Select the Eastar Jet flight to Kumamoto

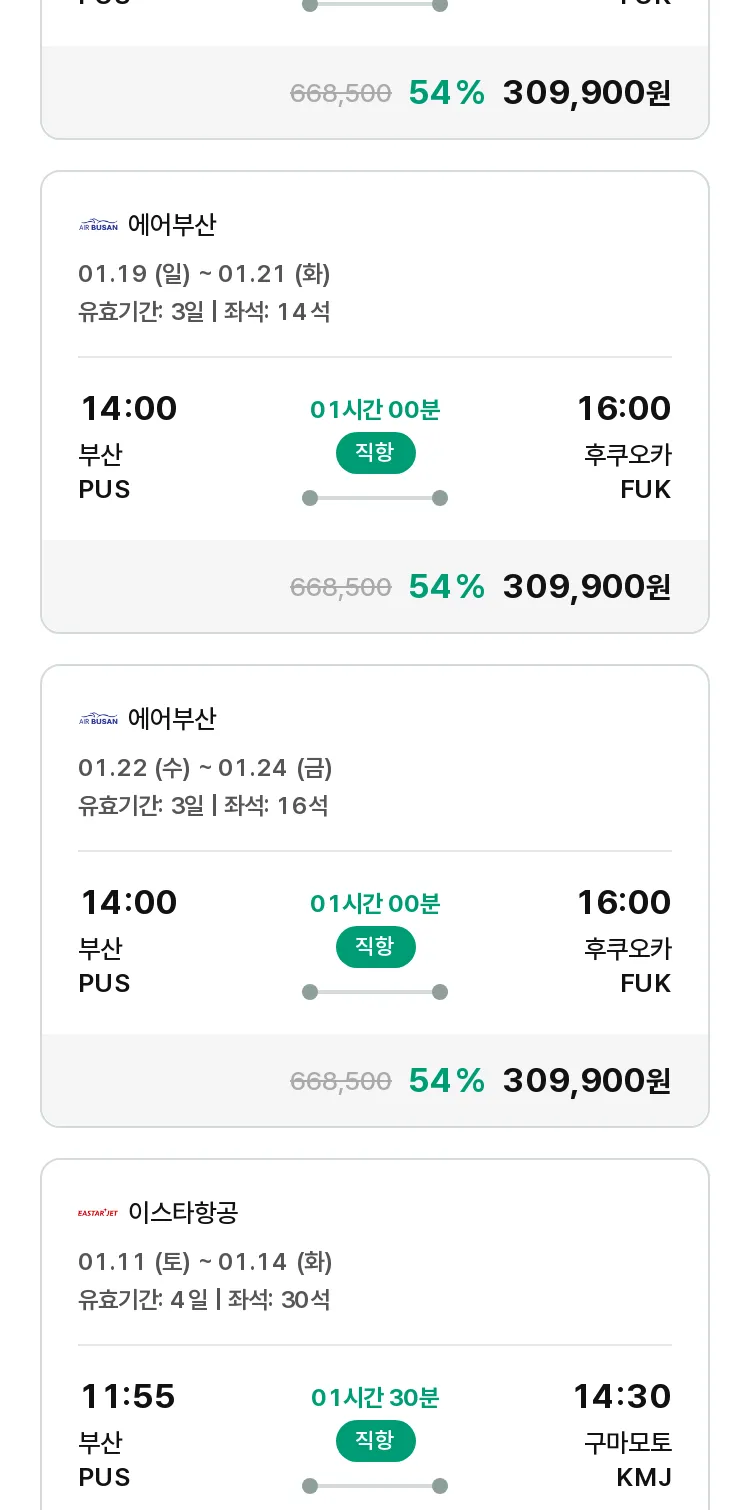(375, 1335)
